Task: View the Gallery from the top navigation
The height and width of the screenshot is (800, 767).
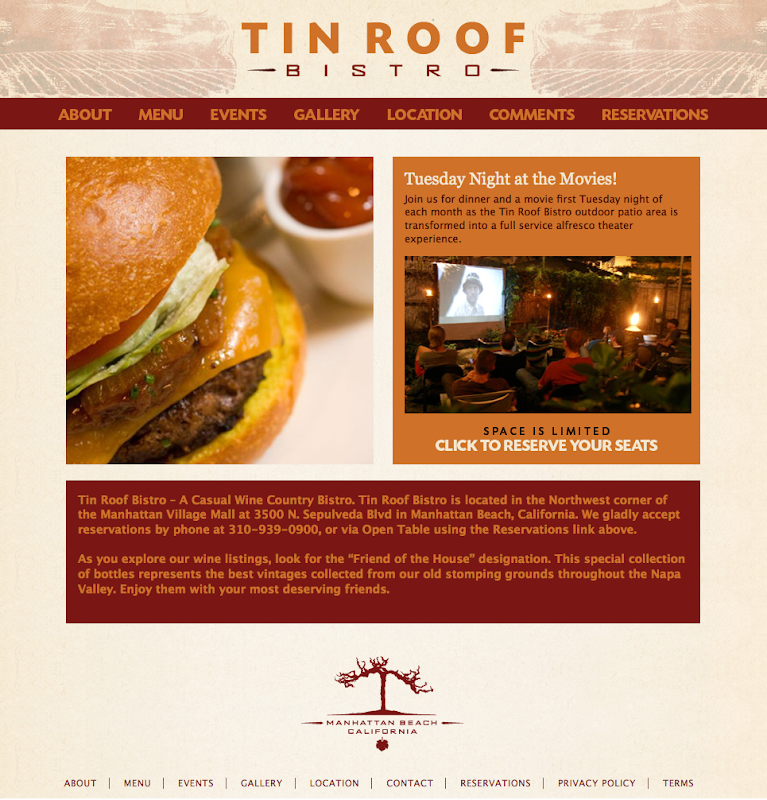Action: [x=326, y=114]
